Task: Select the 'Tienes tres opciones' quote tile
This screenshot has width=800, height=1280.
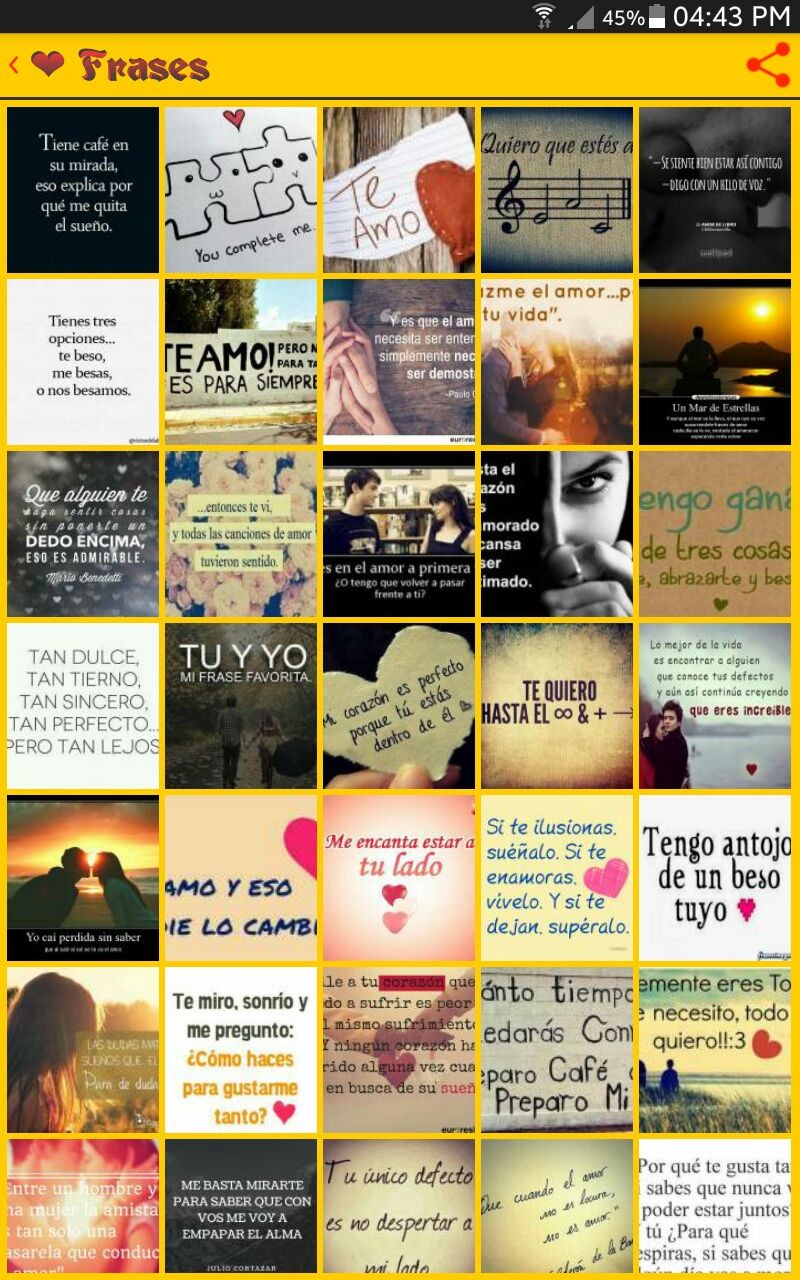Action: point(83,362)
